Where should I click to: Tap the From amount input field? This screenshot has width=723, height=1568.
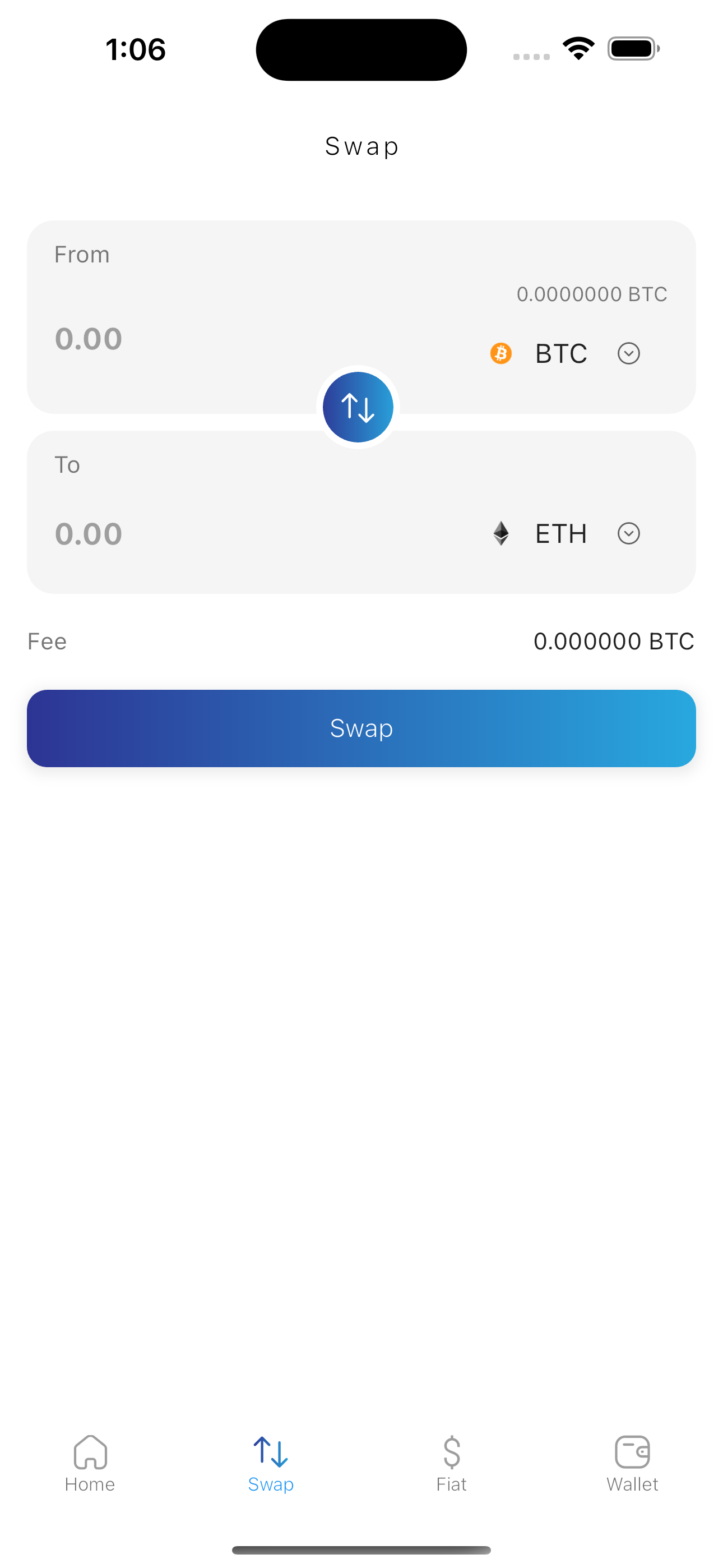pos(89,338)
